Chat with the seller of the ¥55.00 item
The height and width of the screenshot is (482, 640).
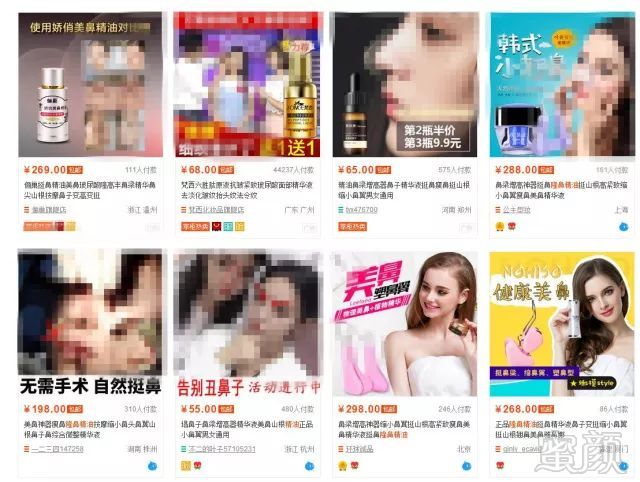click(x=310, y=466)
